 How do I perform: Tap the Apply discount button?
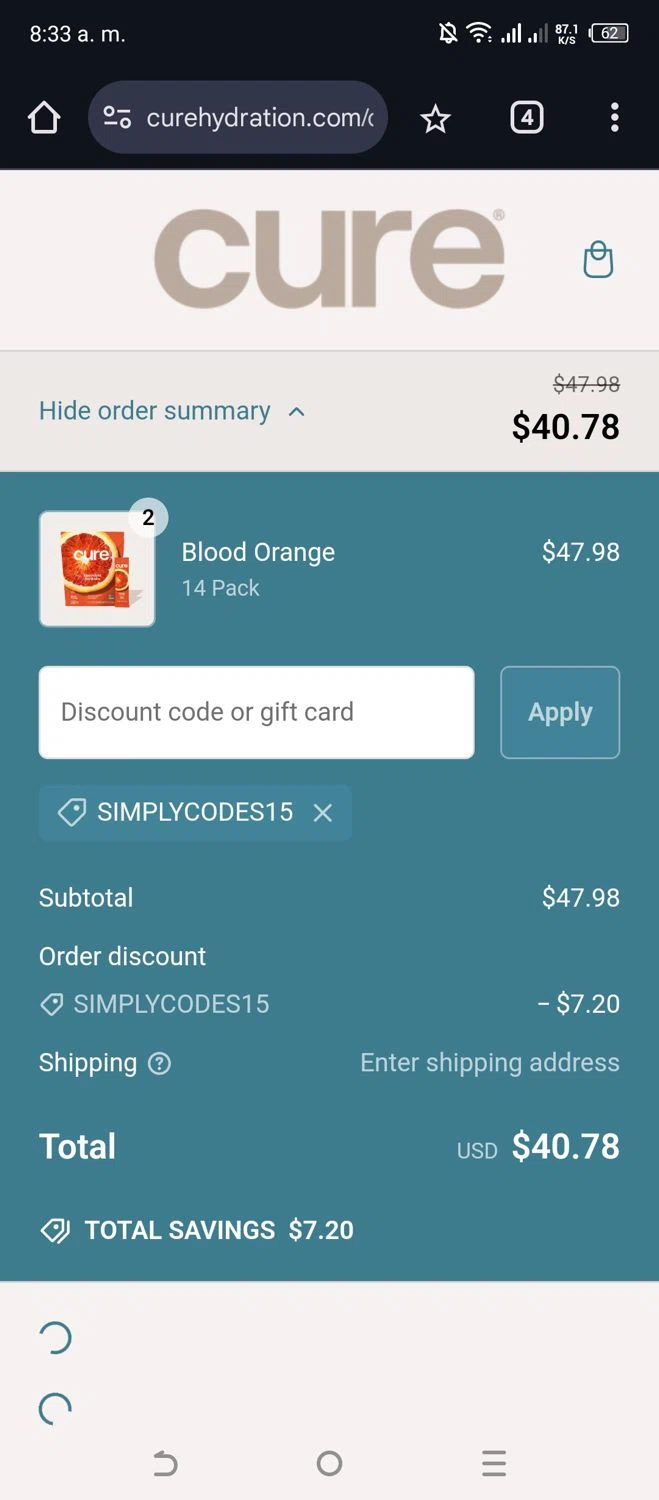pyautogui.click(x=560, y=712)
